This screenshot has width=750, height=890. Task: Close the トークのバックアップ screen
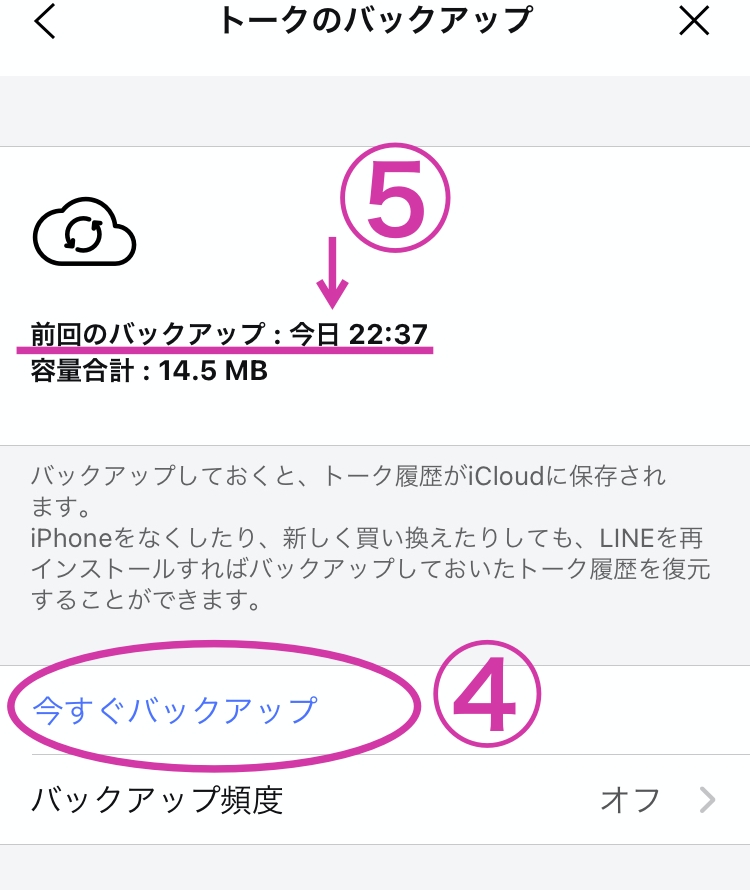[694, 22]
